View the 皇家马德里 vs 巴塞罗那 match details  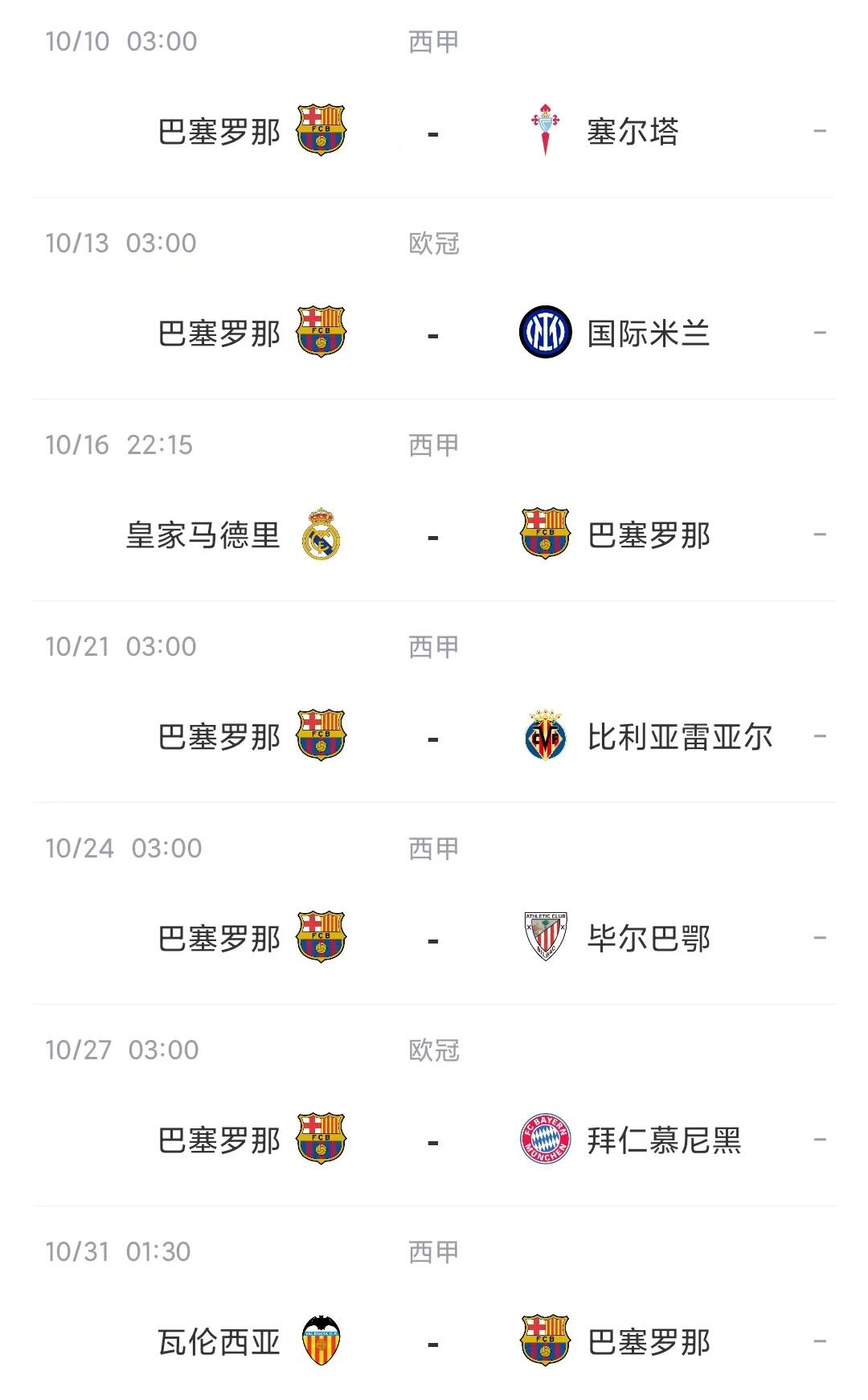[434, 501]
